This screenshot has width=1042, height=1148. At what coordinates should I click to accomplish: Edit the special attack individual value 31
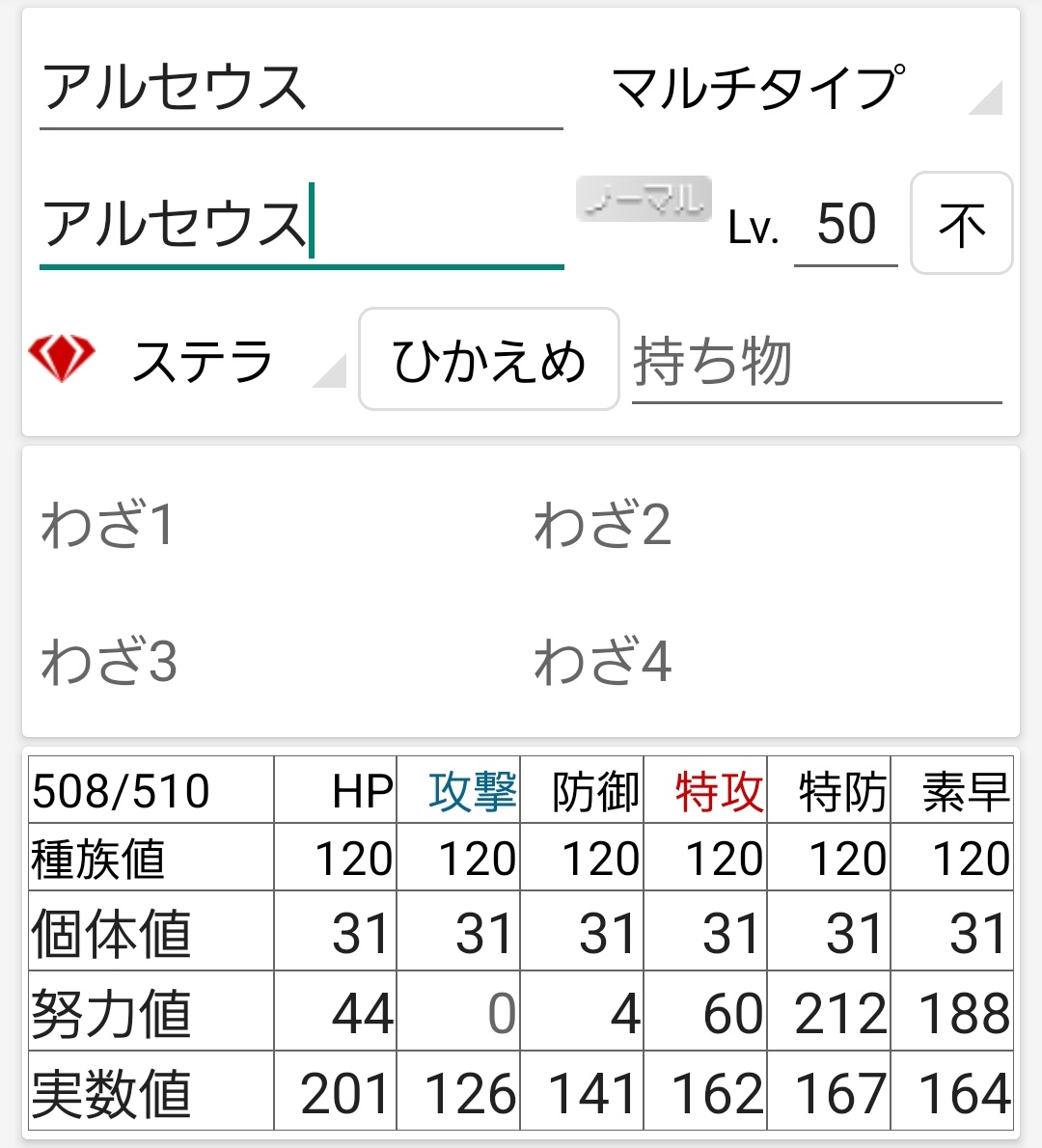705,931
